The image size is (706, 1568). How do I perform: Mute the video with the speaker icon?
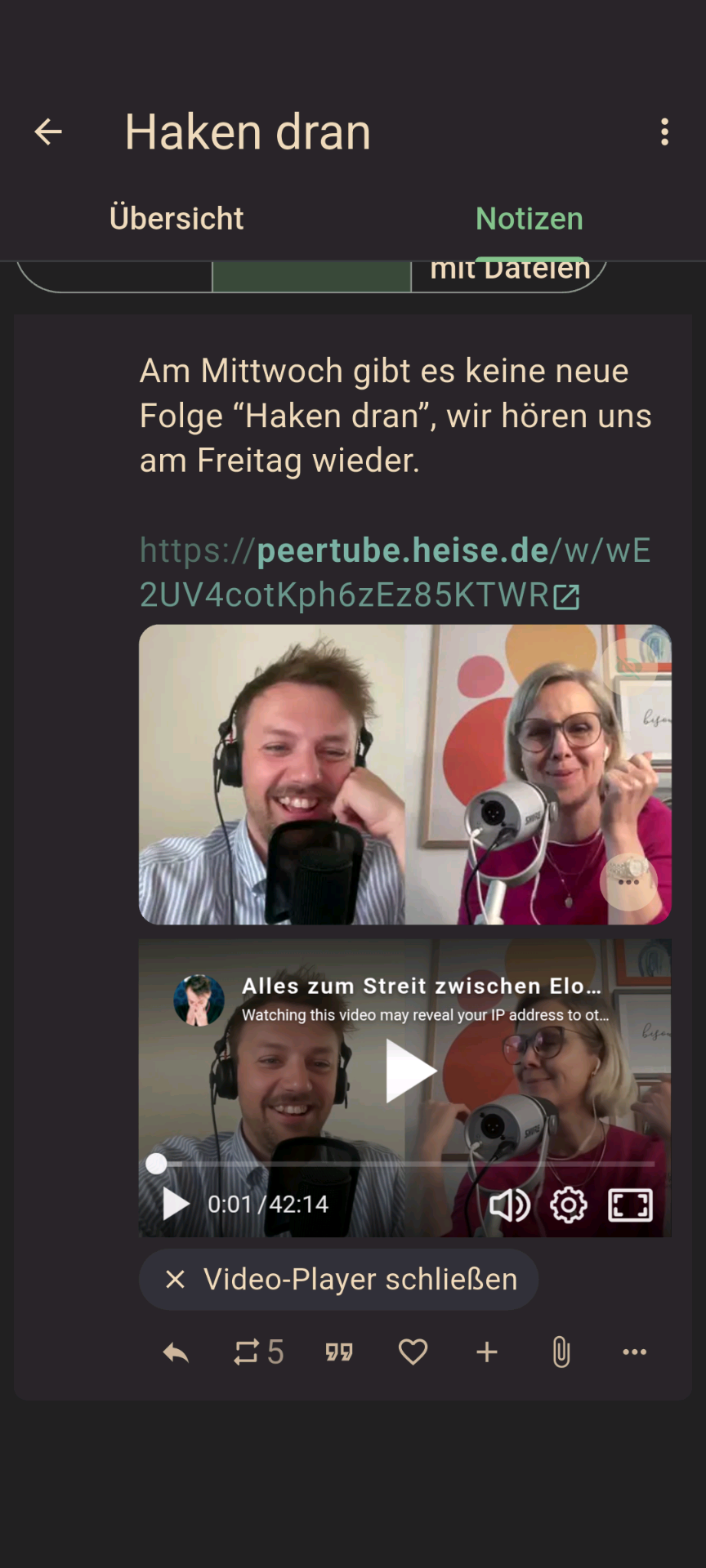509,1205
